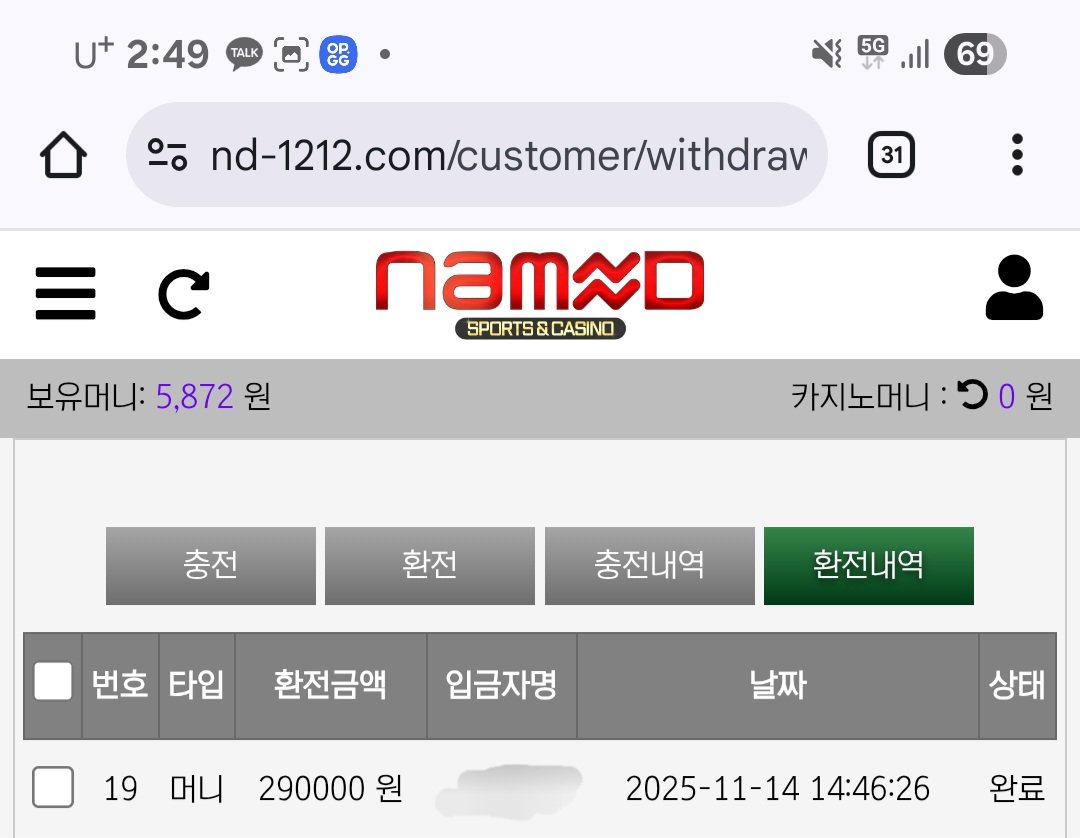Image resolution: width=1080 pixels, height=838 pixels.
Task: Open the user profile icon
Action: (1013, 290)
